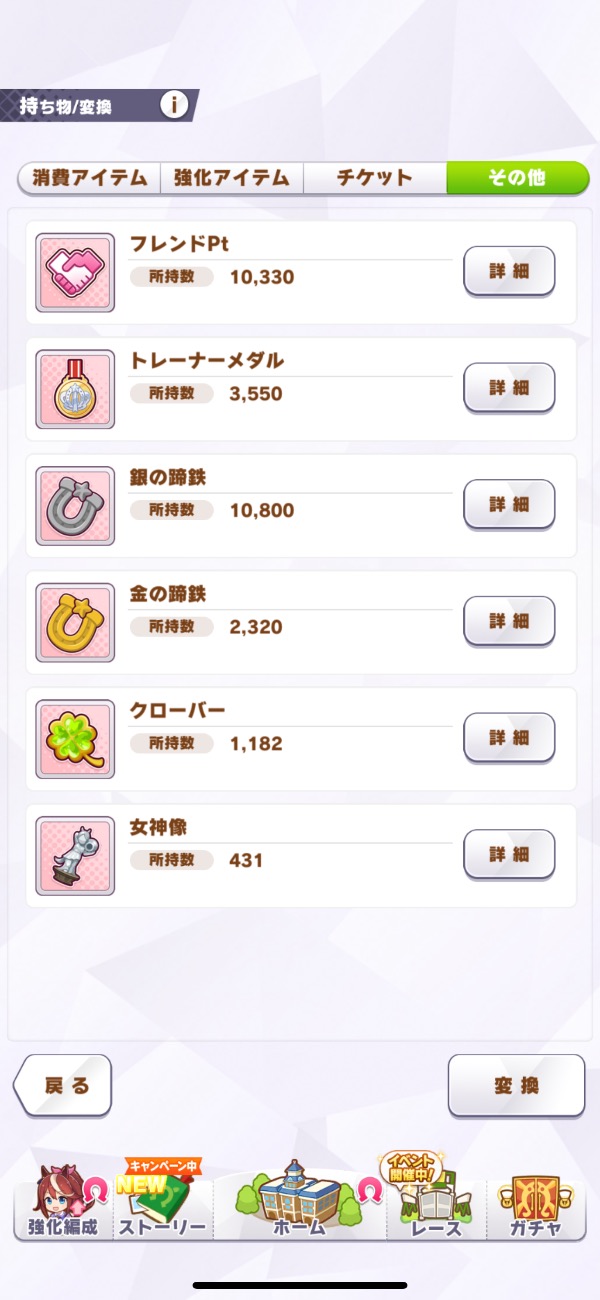View 詳細 for トレーナーメダル
Image resolution: width=600 pixels, height=1300 pixels.
point(509,388)
